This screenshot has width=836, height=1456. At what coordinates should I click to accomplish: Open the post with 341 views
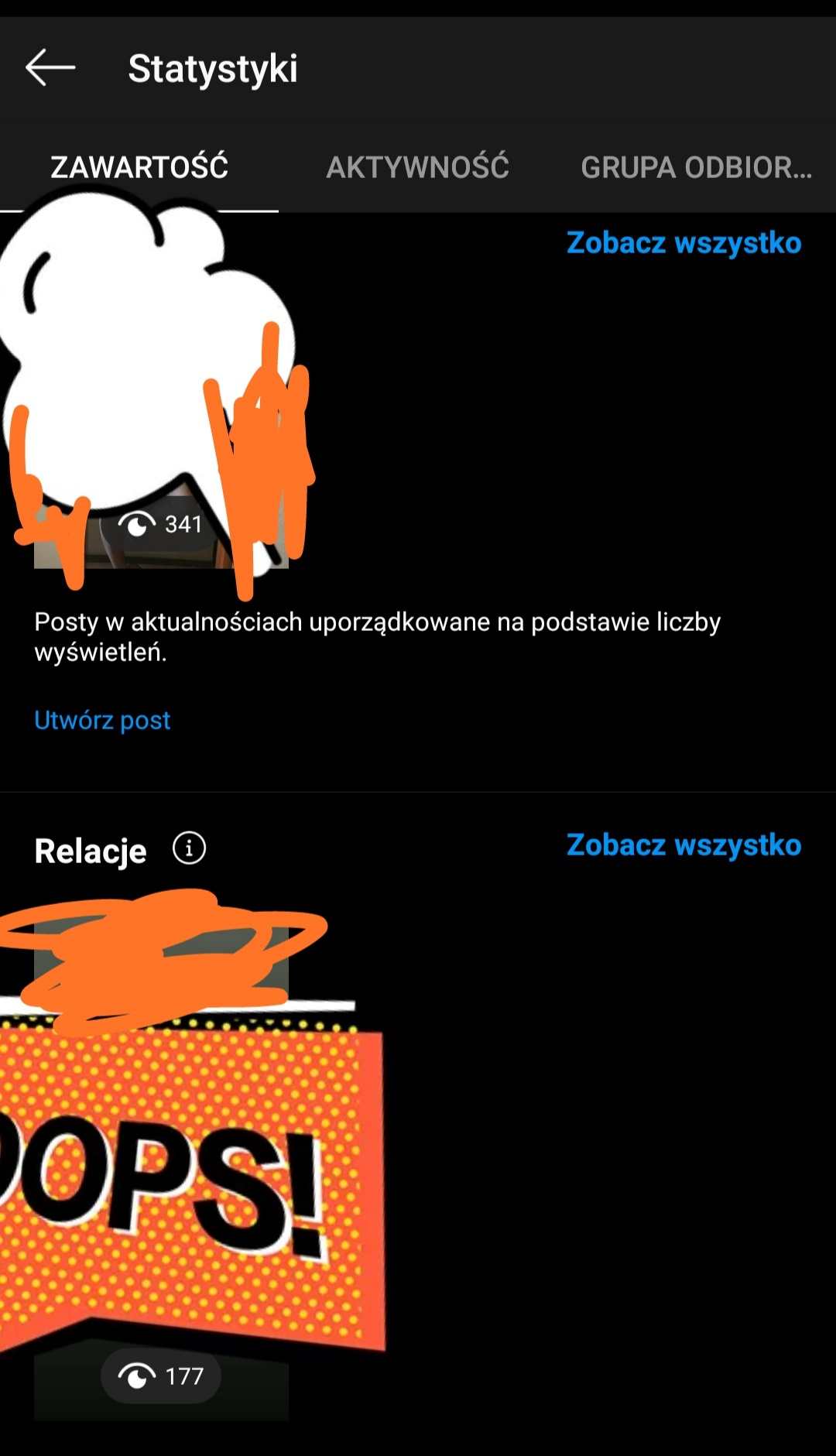pyautogui.click(x=160, y=433)
